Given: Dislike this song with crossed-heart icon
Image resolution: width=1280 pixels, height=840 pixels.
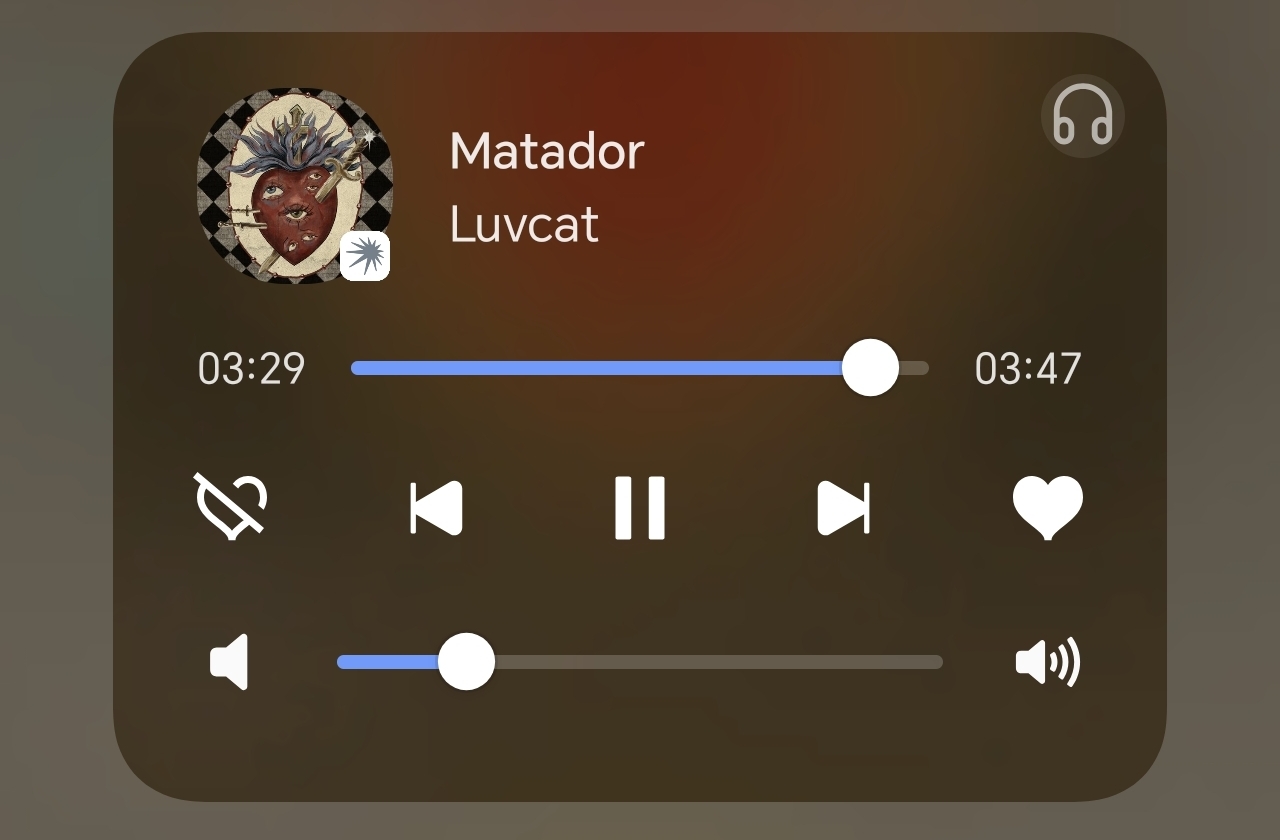Looking at the screenshot, I should (x=231, y=506).
